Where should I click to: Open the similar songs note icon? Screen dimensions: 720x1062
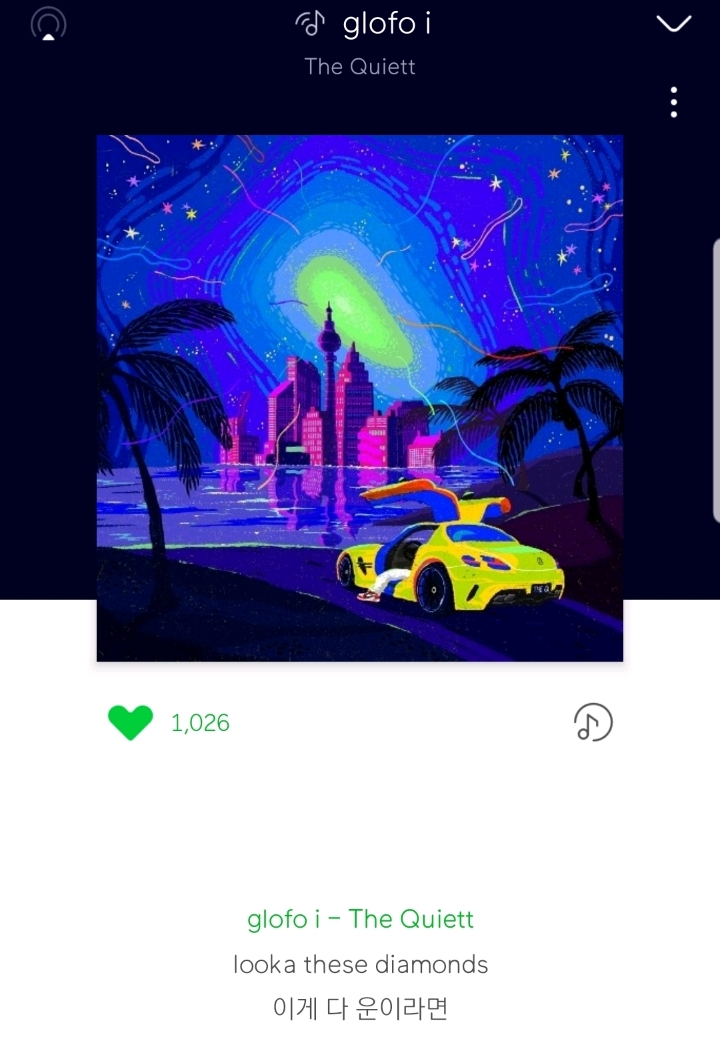592,722
